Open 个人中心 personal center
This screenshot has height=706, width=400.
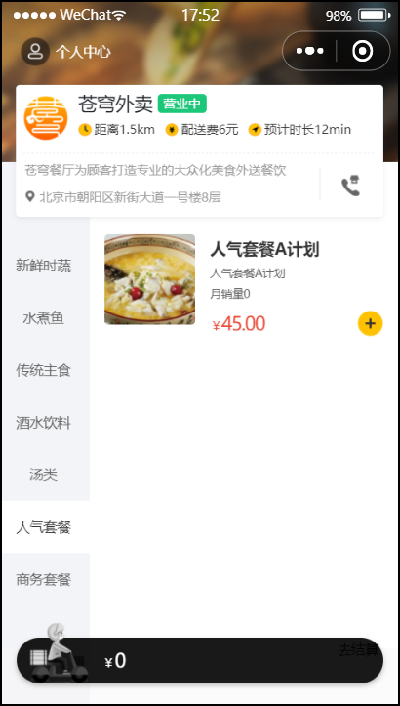(x=66, y=52)
